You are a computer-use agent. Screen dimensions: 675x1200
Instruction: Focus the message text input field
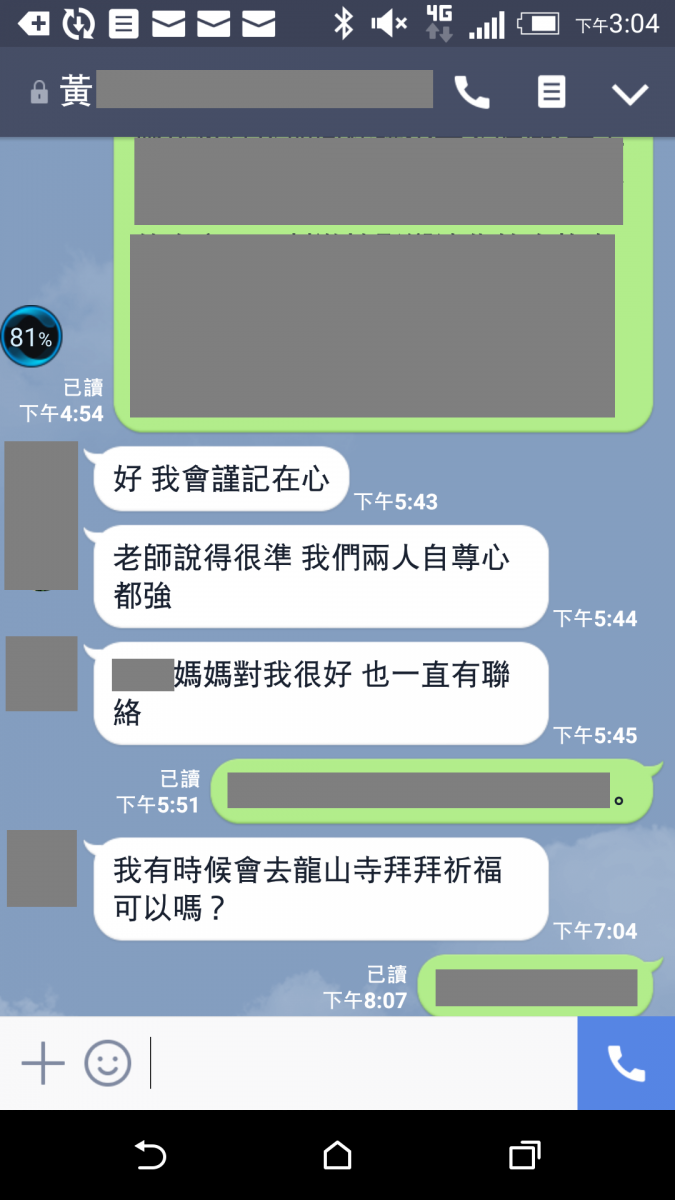360,1063
